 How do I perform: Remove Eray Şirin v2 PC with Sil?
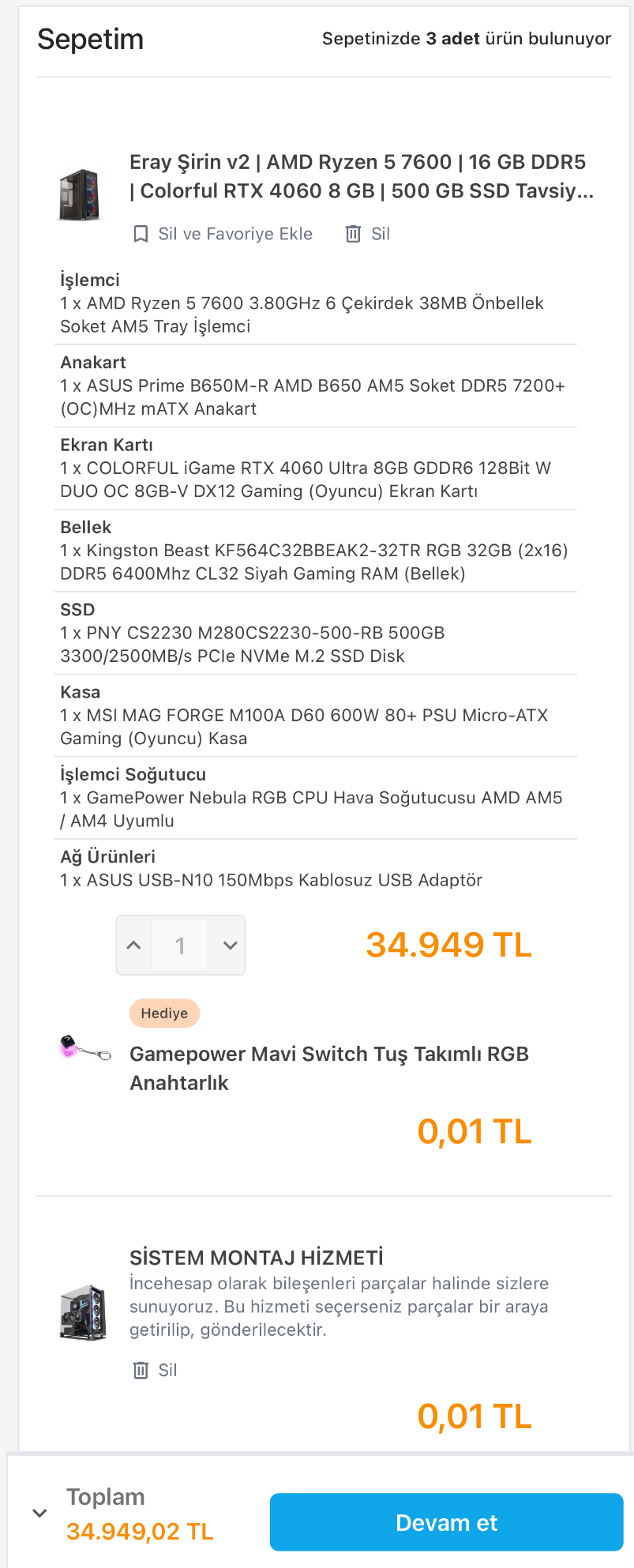[368, 234]
